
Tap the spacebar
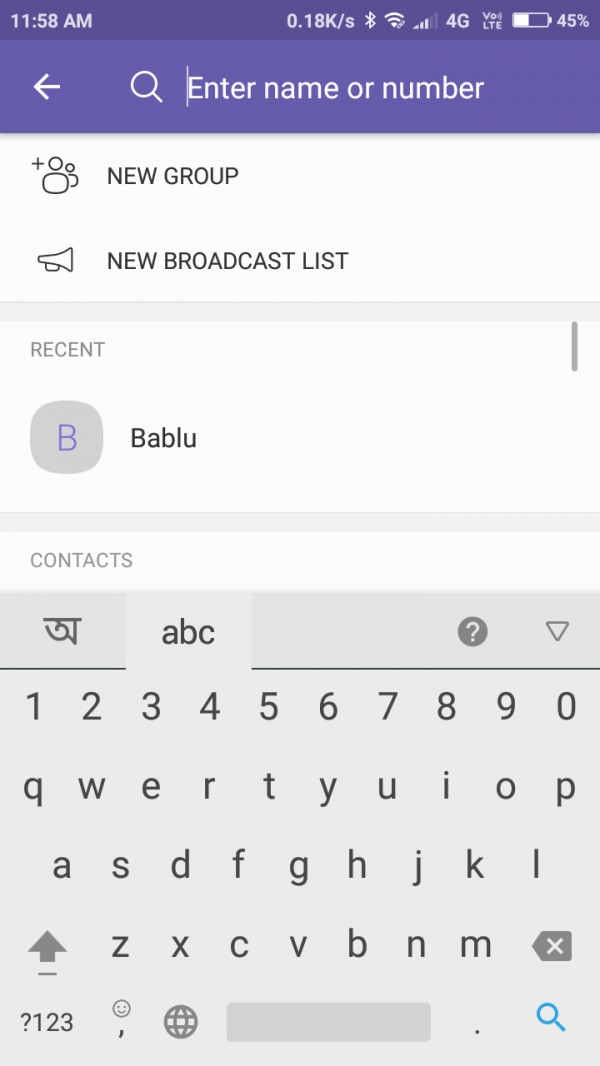click(x=328, y=1021)
